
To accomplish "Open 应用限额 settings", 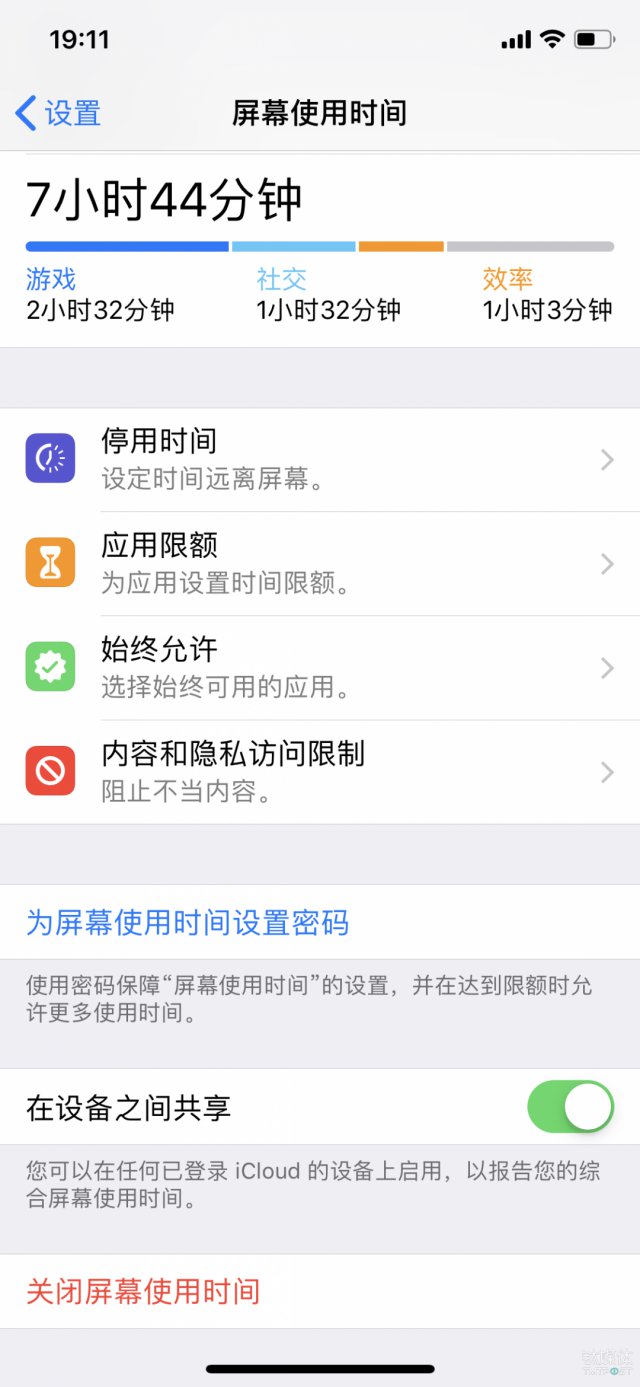I will [320, 564].
